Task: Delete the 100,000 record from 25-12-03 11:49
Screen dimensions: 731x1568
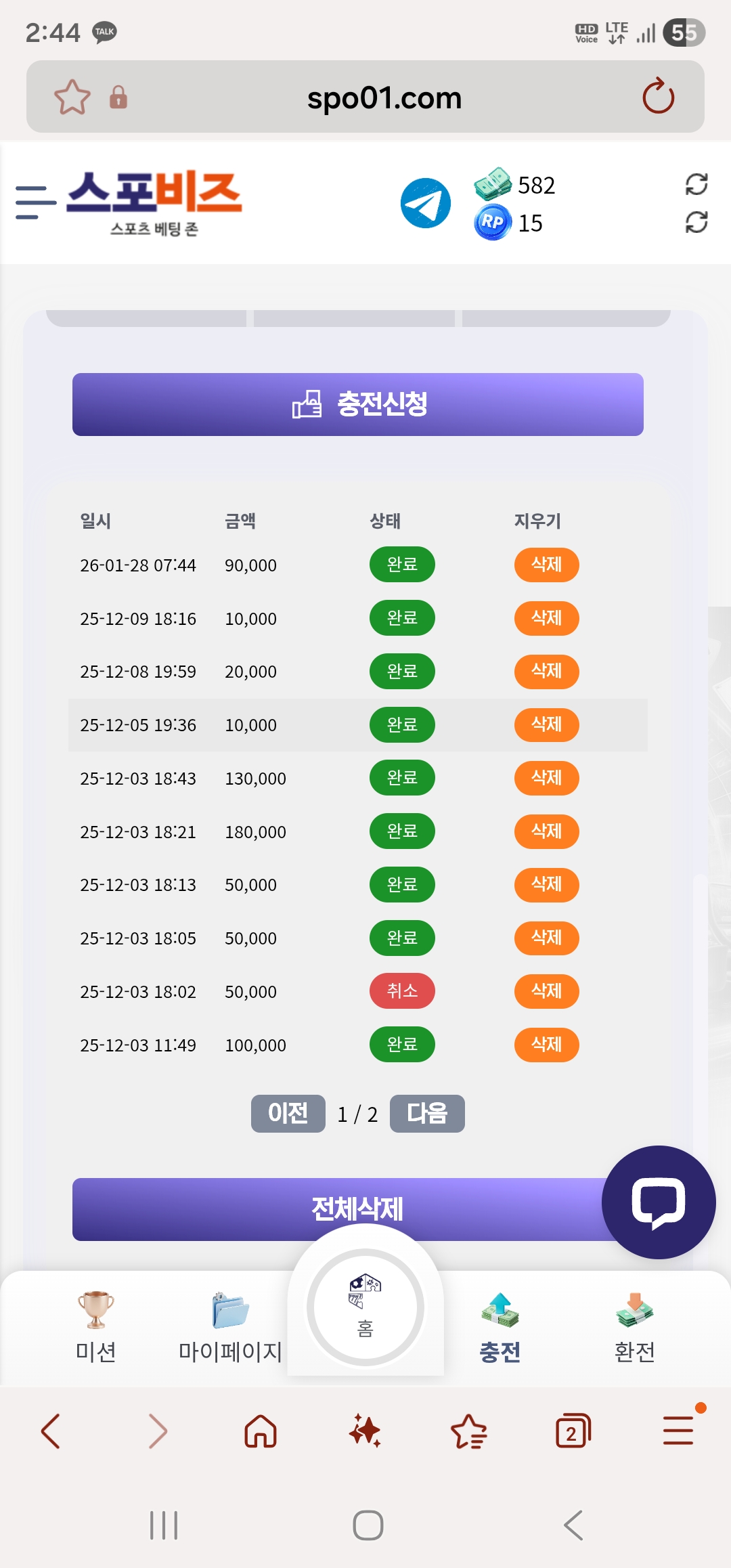Action: click(546, 1045)
